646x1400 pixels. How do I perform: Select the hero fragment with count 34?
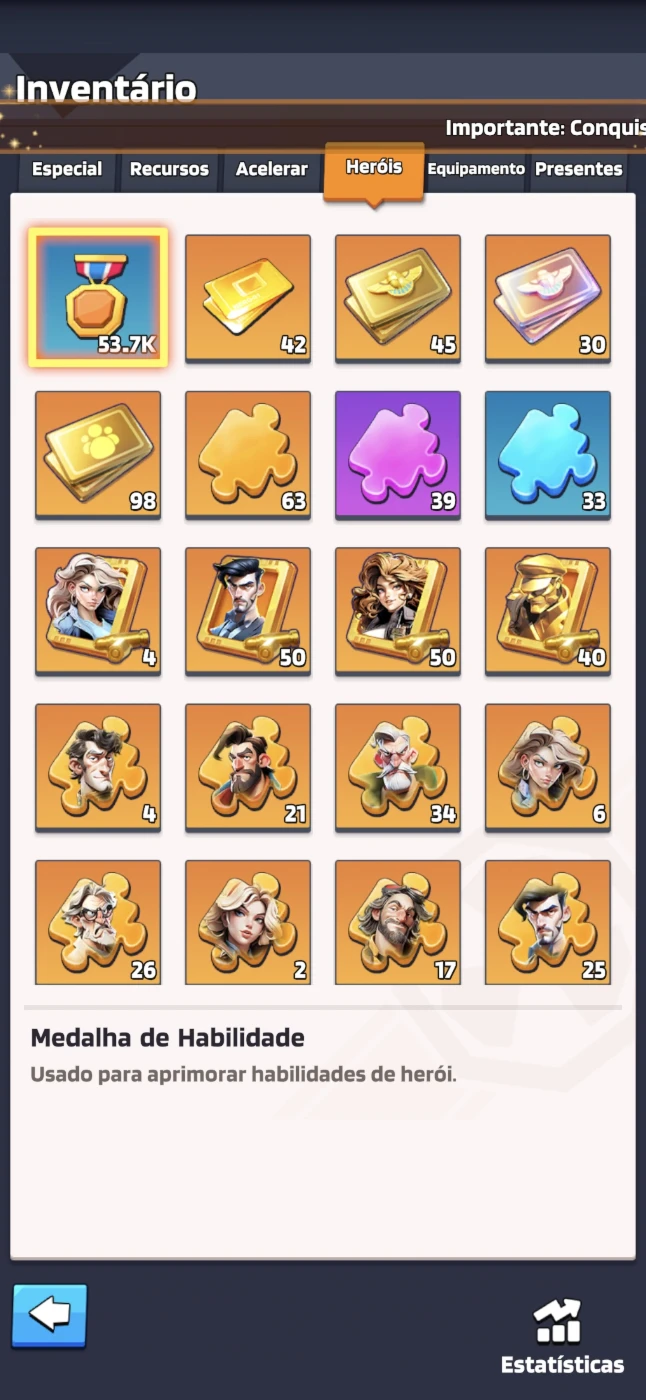pyautogui.click(x=398, y=767)
